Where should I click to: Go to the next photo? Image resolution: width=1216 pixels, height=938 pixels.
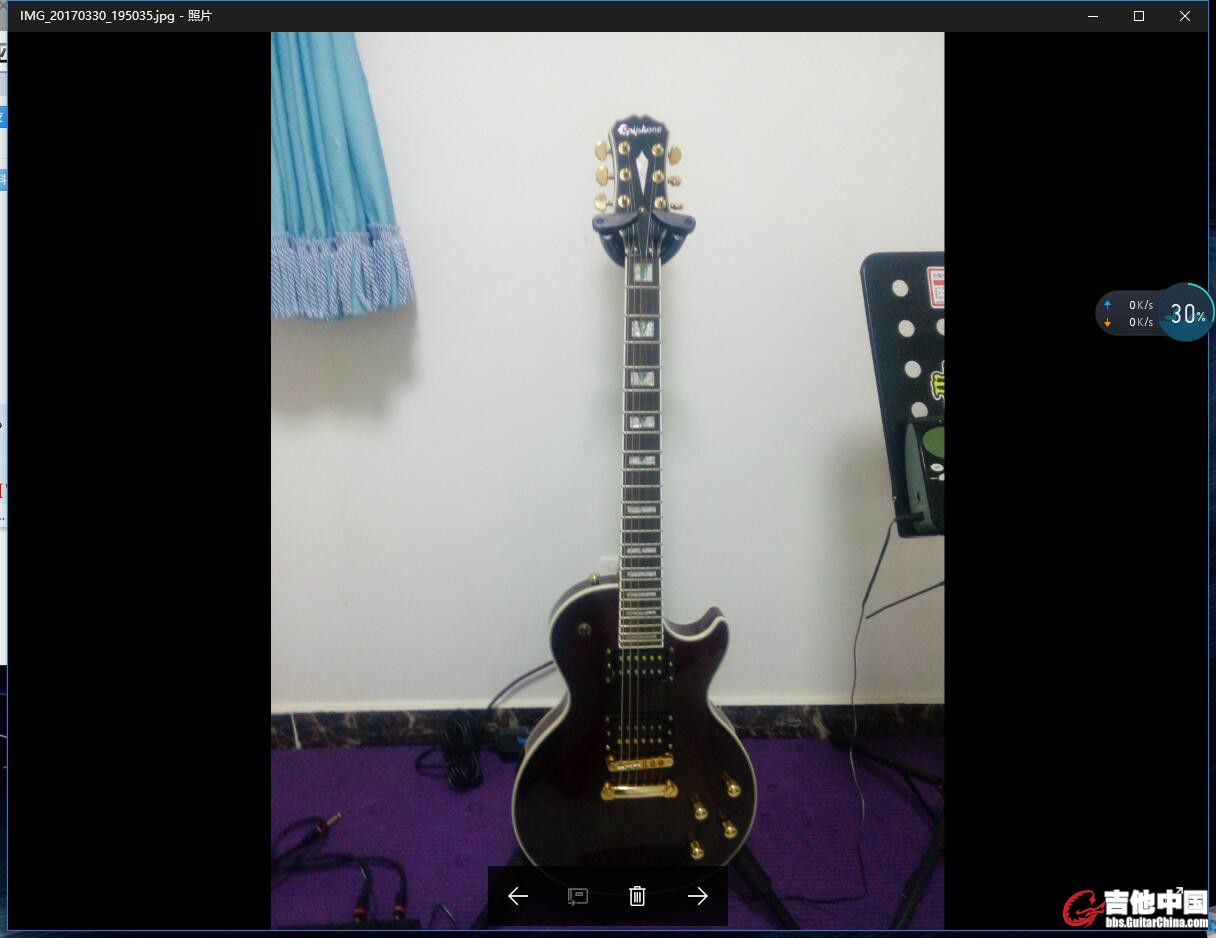(x=698, y=896)
